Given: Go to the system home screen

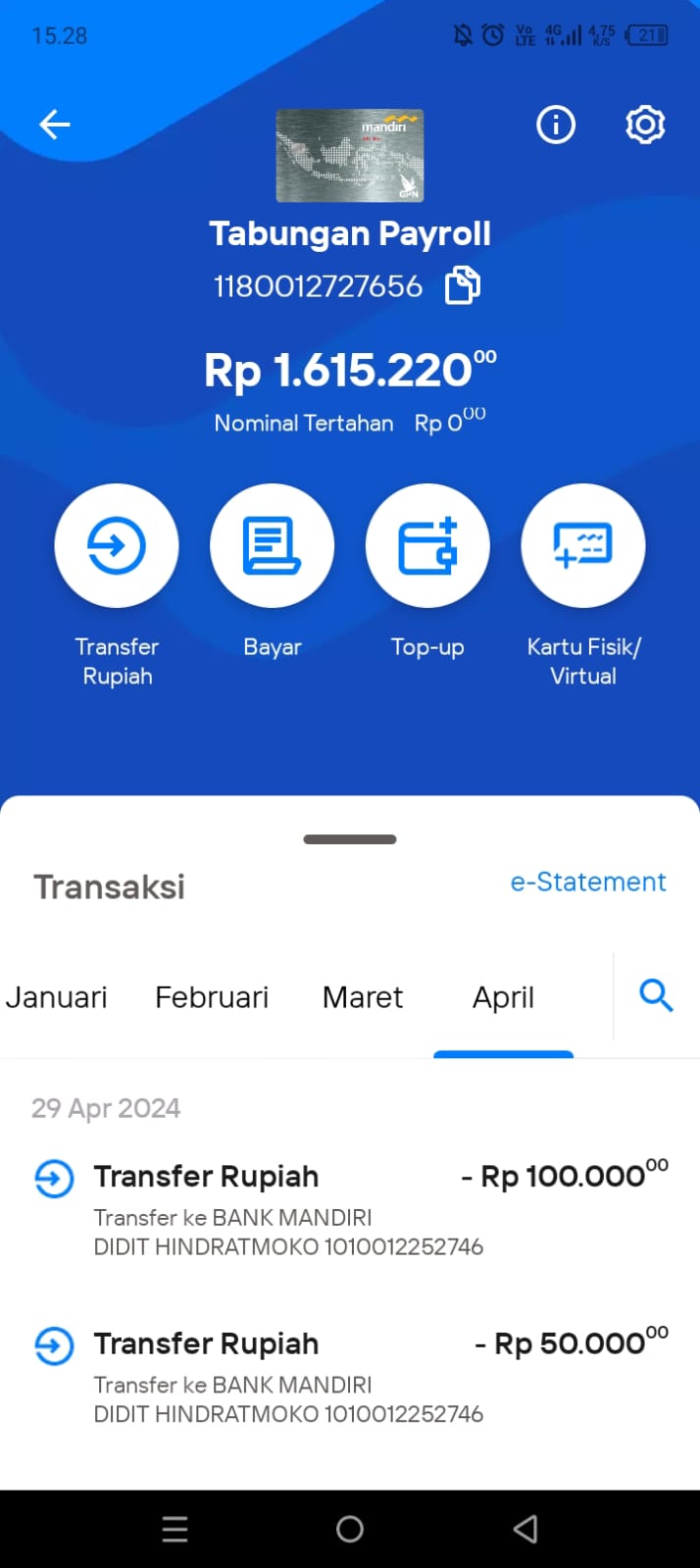Looking at the screenshot, I should [x=350, y=1529].
